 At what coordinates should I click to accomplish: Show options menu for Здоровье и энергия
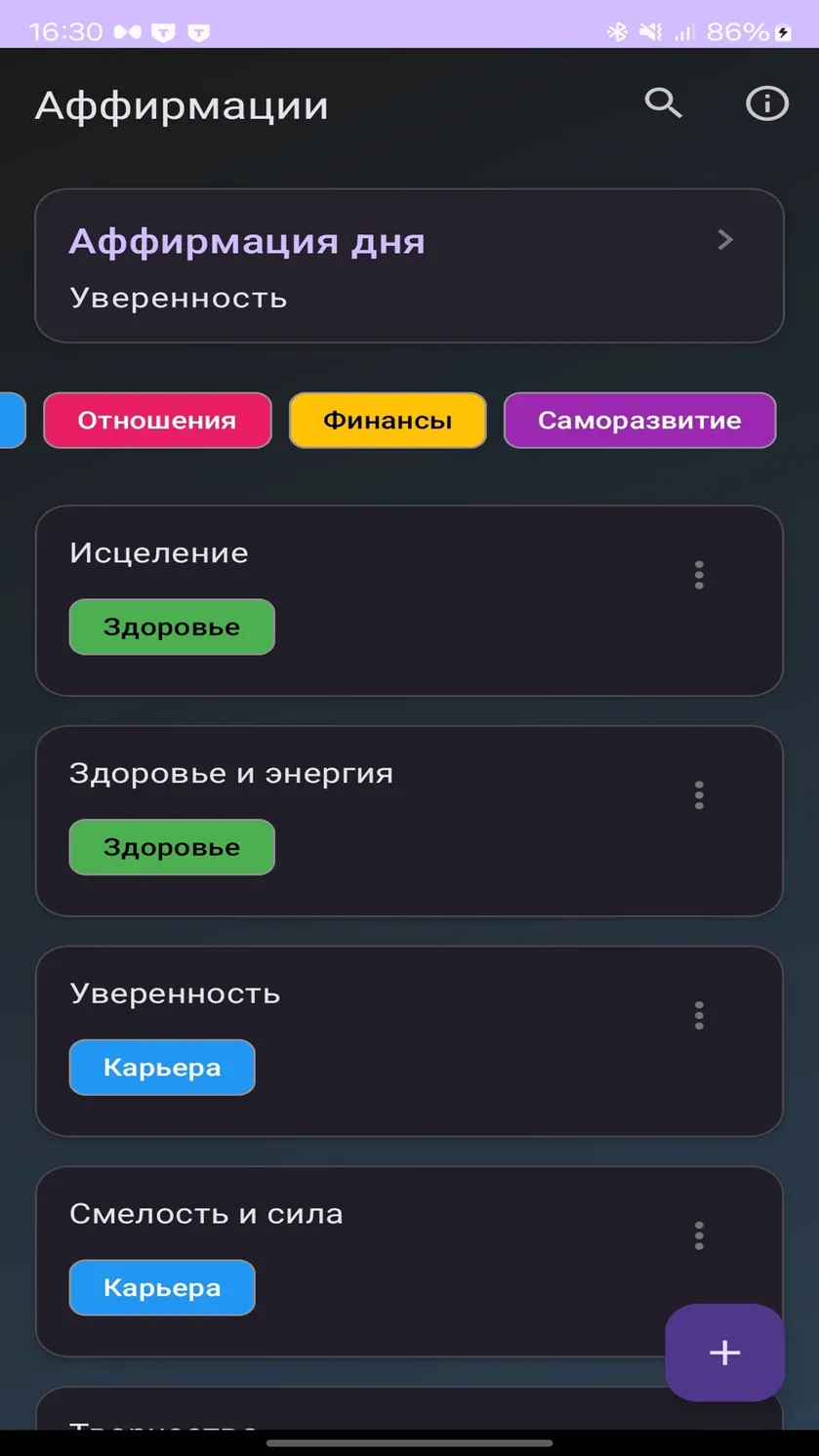pyautogui.click(x=699, y=795)
